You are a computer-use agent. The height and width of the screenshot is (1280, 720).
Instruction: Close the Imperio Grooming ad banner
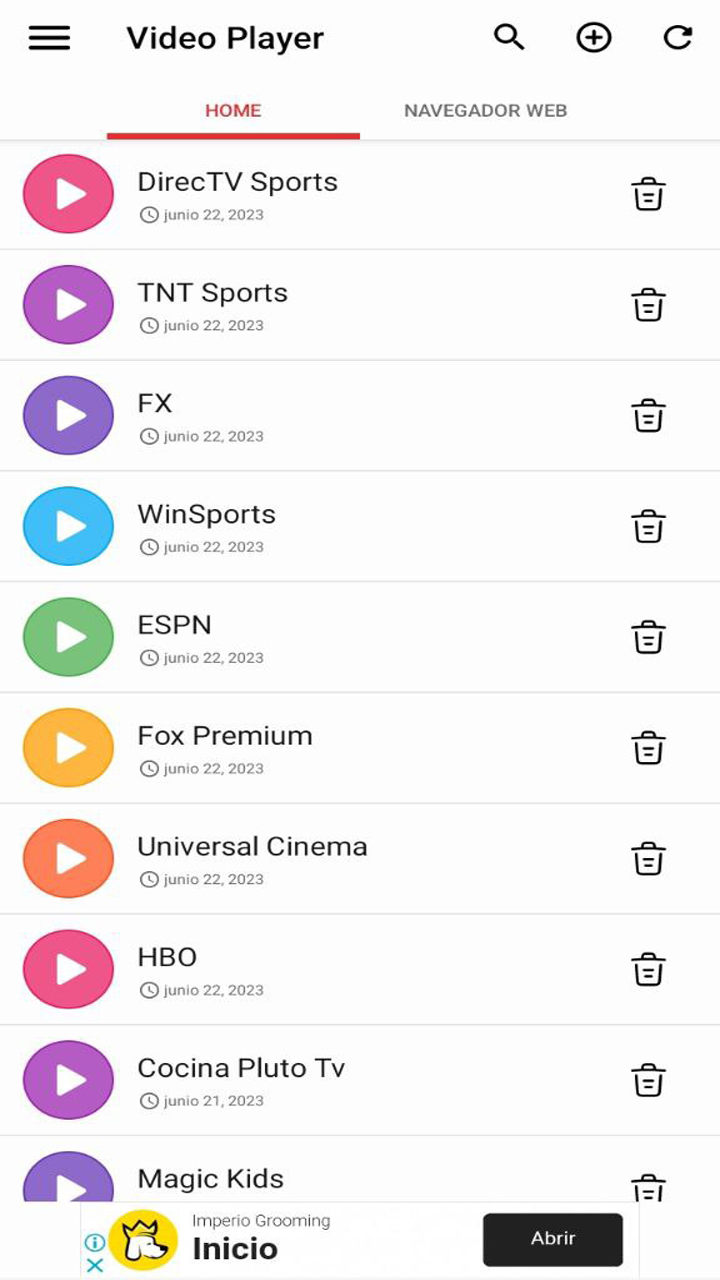[x=95, y=1265]
